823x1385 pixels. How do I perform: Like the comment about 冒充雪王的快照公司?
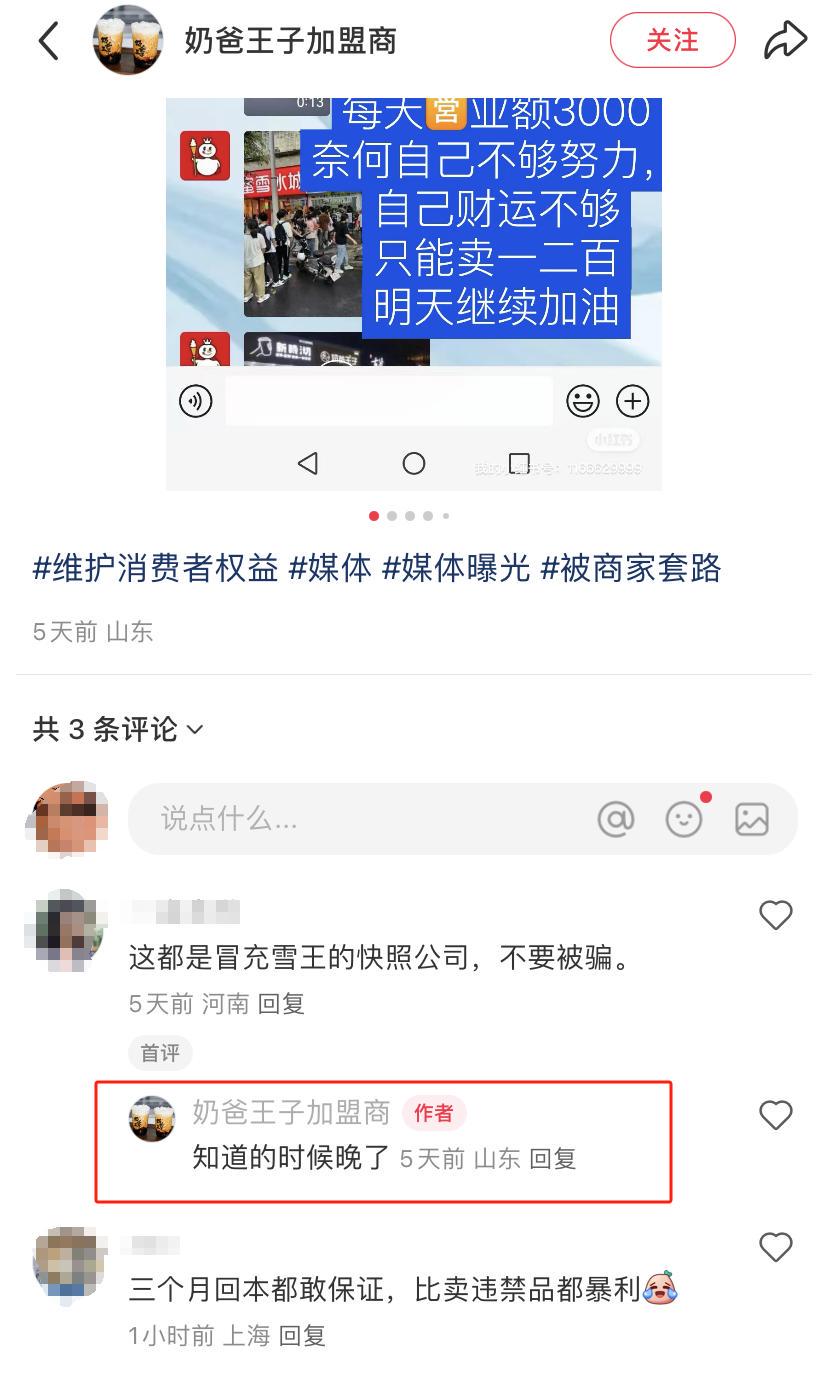[776, 914]
